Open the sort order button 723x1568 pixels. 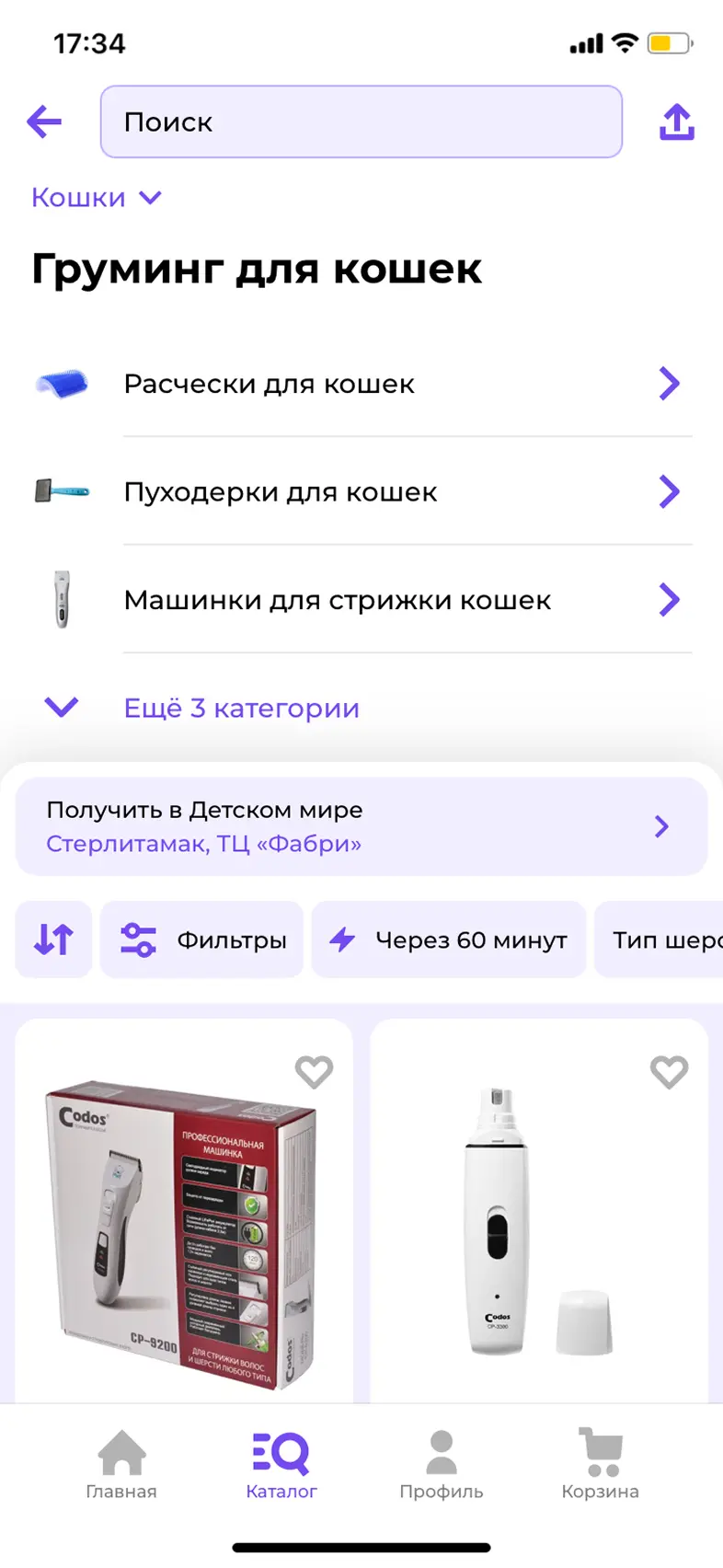coord(53,940)
